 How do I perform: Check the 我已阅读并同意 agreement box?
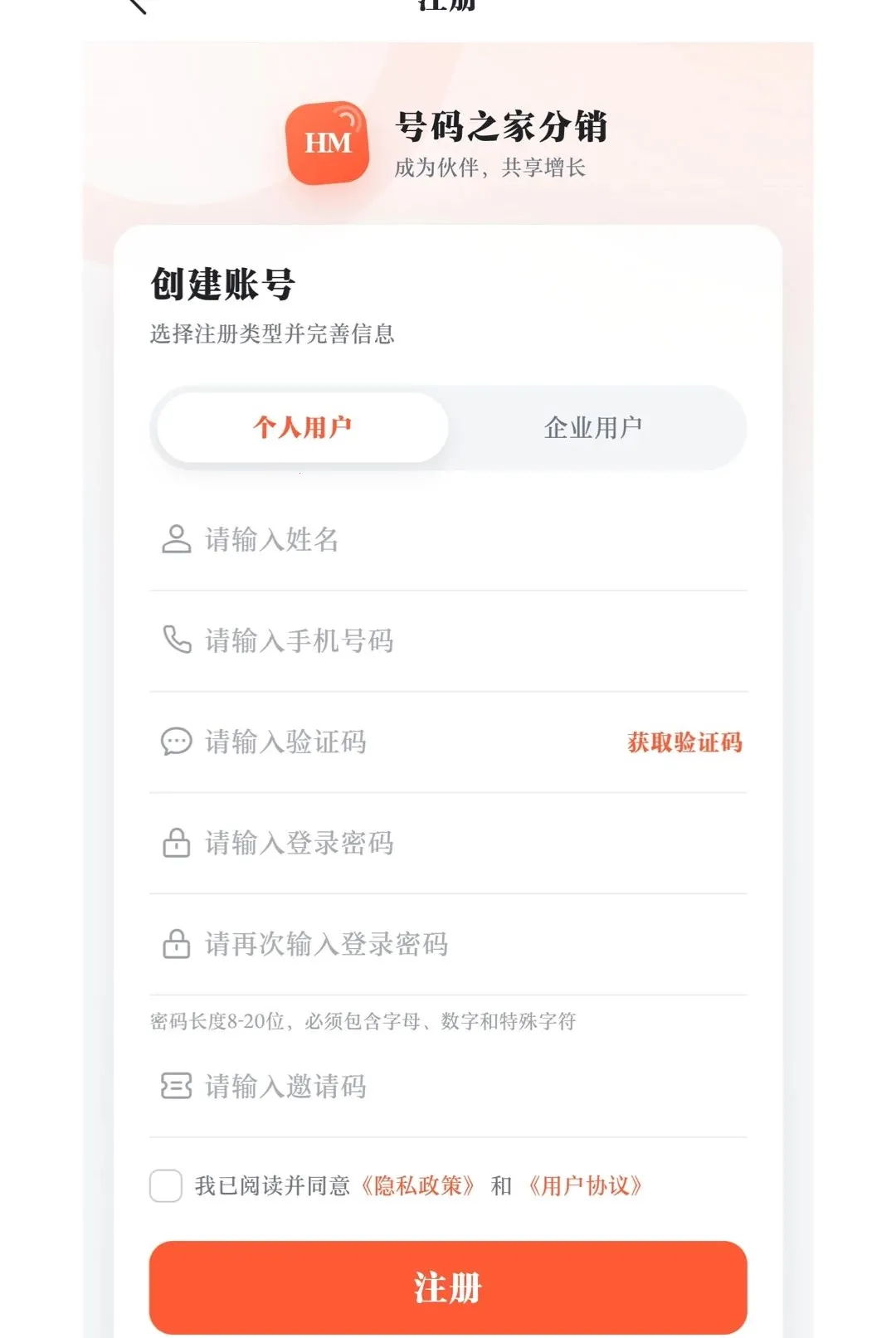coord(166,1185)
